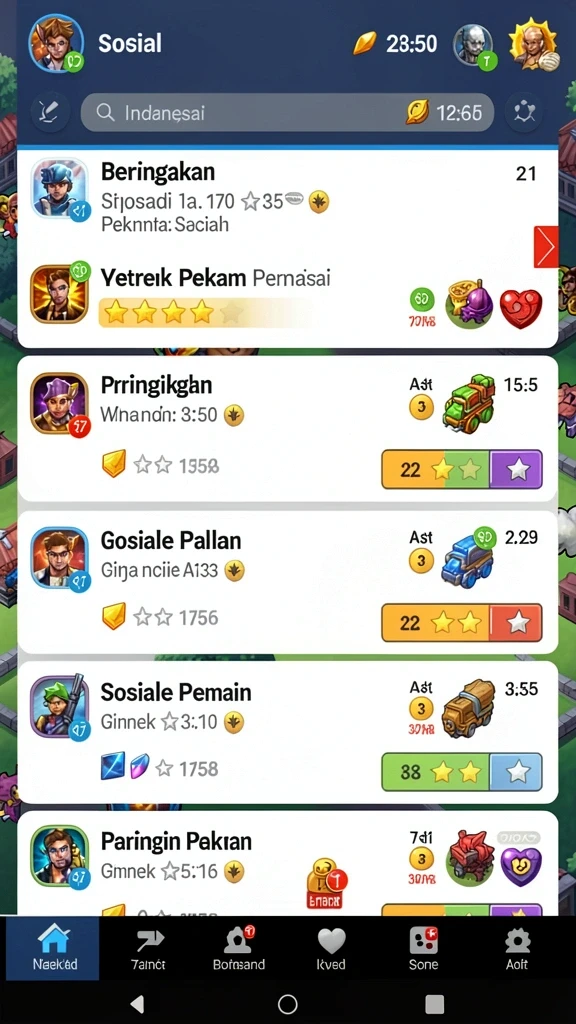
Task: Open the Prringikgan player card
Action: 287,428
